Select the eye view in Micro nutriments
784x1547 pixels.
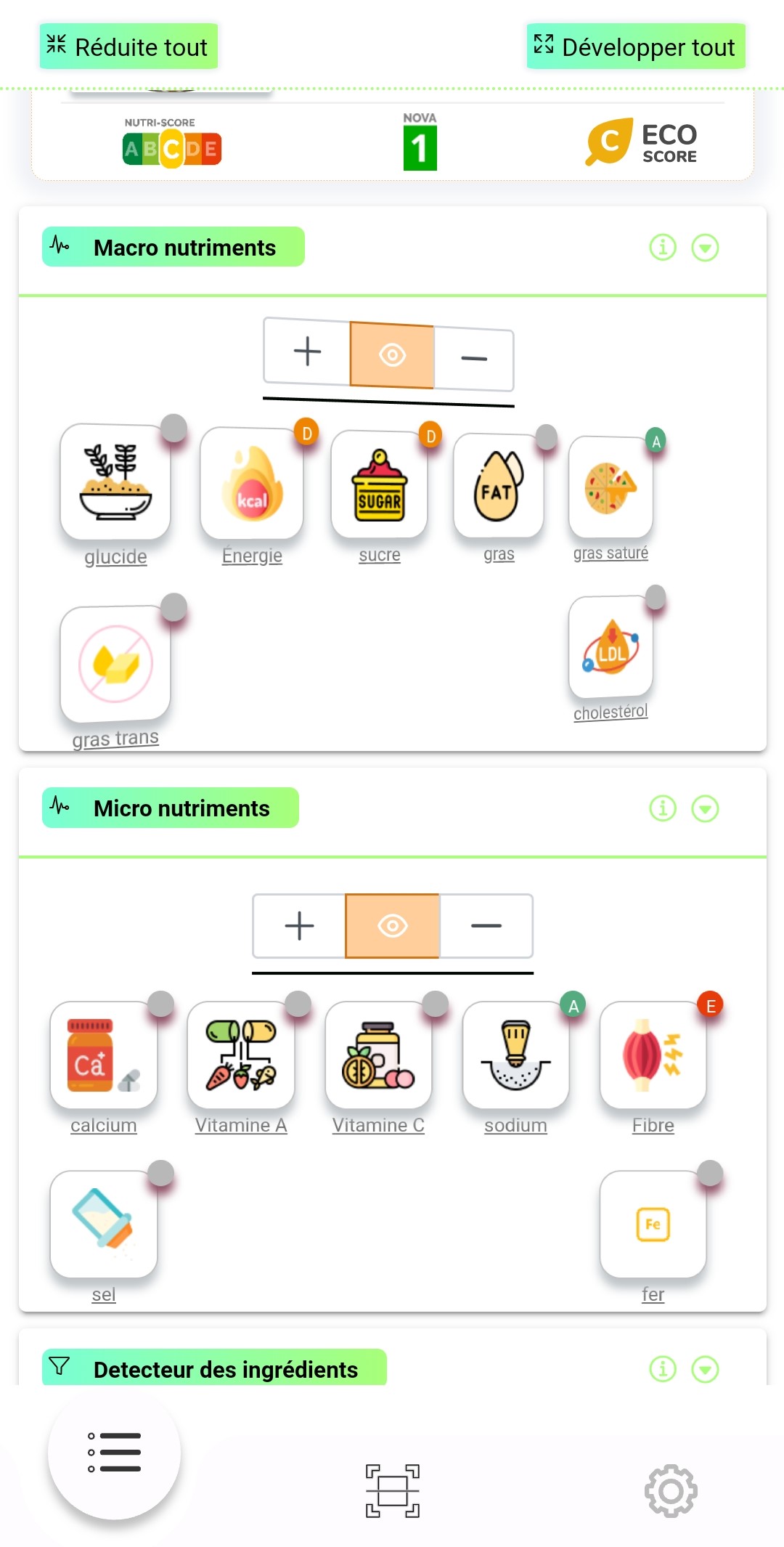click(392, 926)
